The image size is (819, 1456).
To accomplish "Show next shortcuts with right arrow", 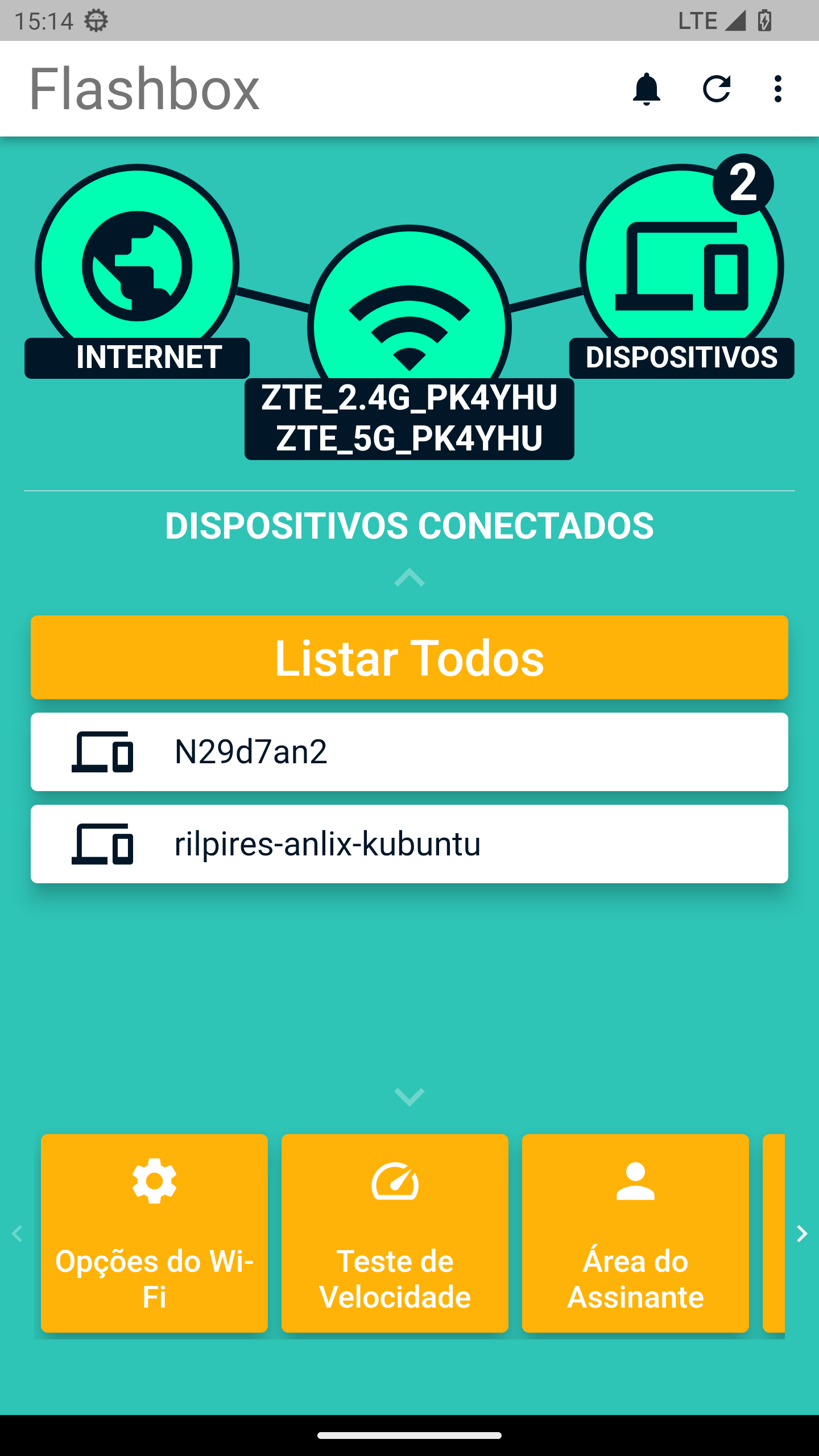I will (802, 1234).
